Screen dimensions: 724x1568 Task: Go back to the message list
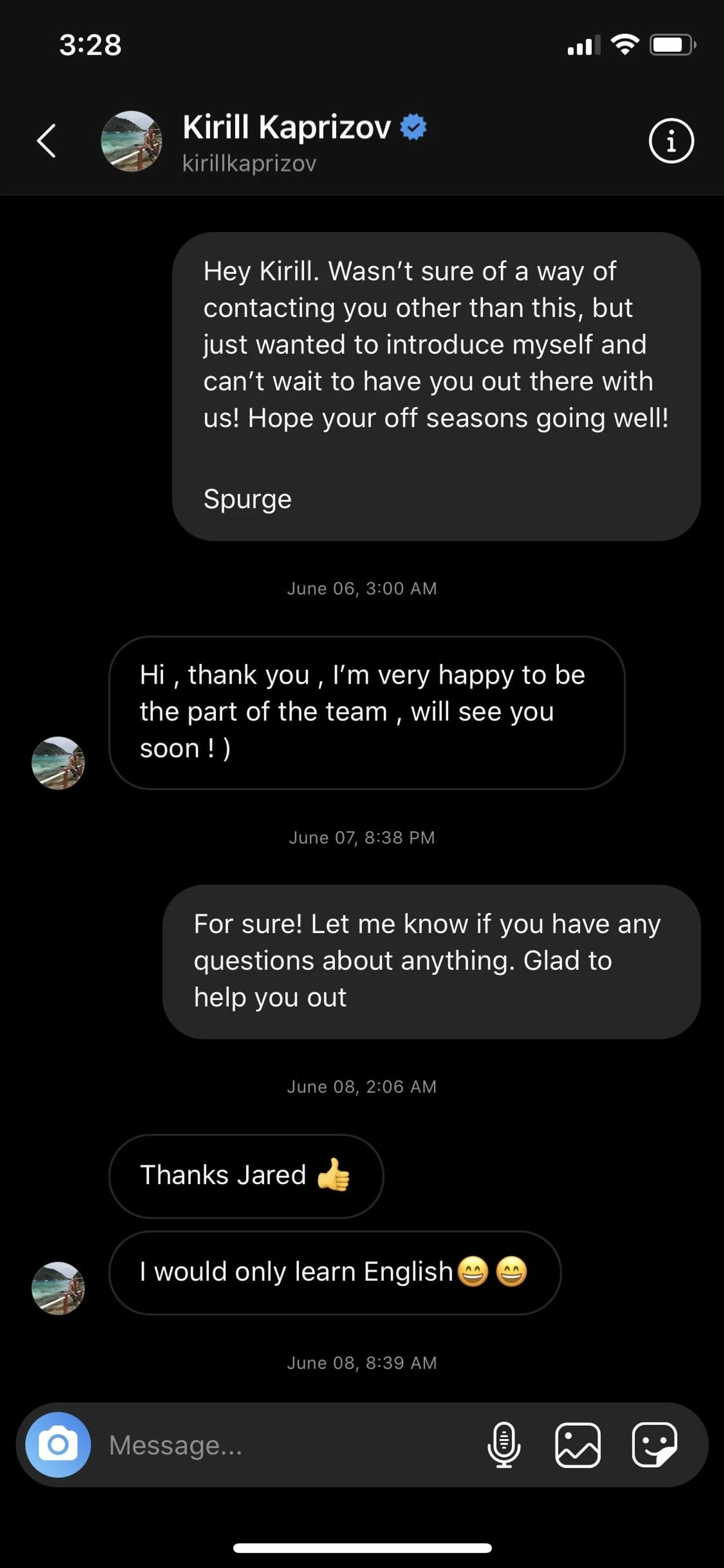tap(47, 140)
